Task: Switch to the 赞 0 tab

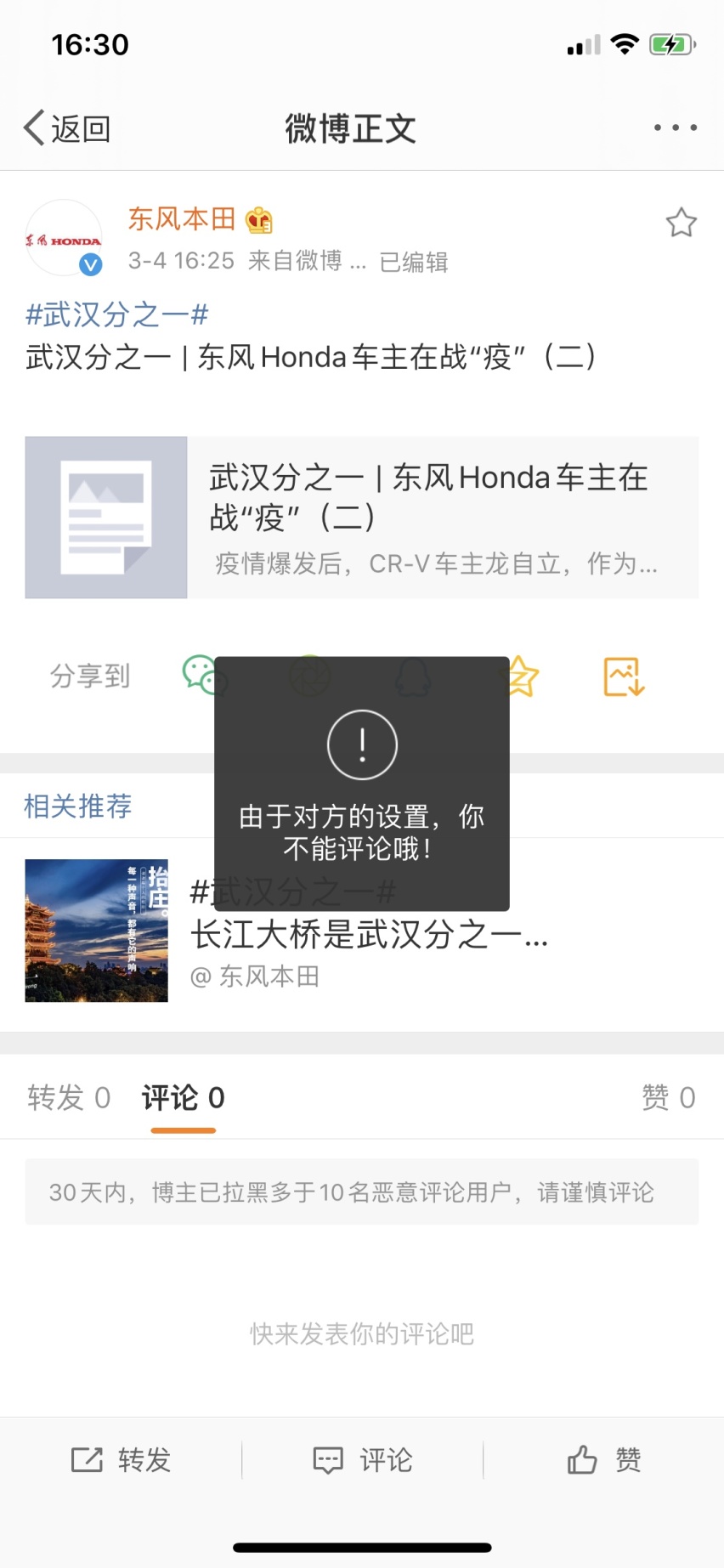Action: click(x=669, y=1097)
